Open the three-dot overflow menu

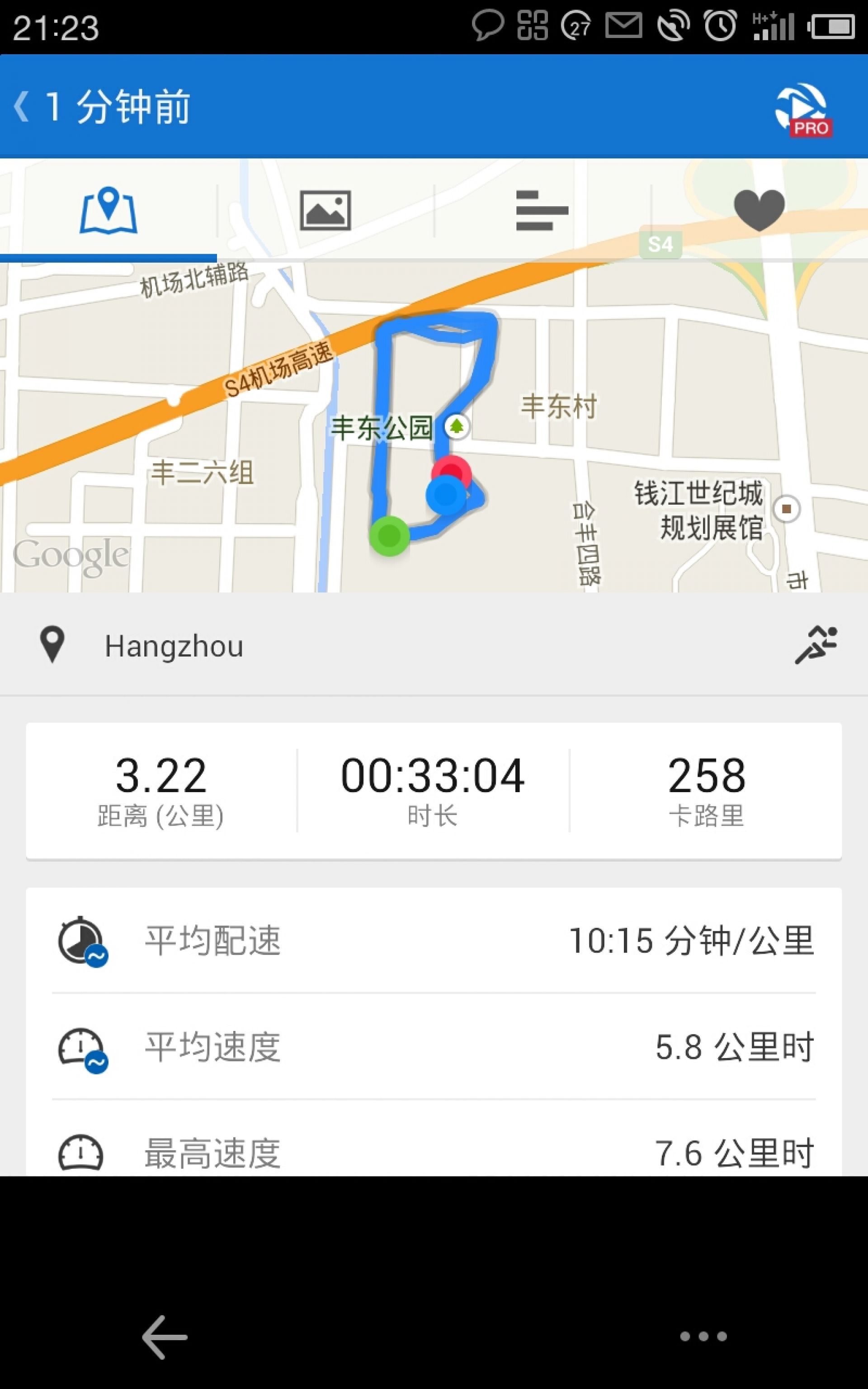(703, 1337)
